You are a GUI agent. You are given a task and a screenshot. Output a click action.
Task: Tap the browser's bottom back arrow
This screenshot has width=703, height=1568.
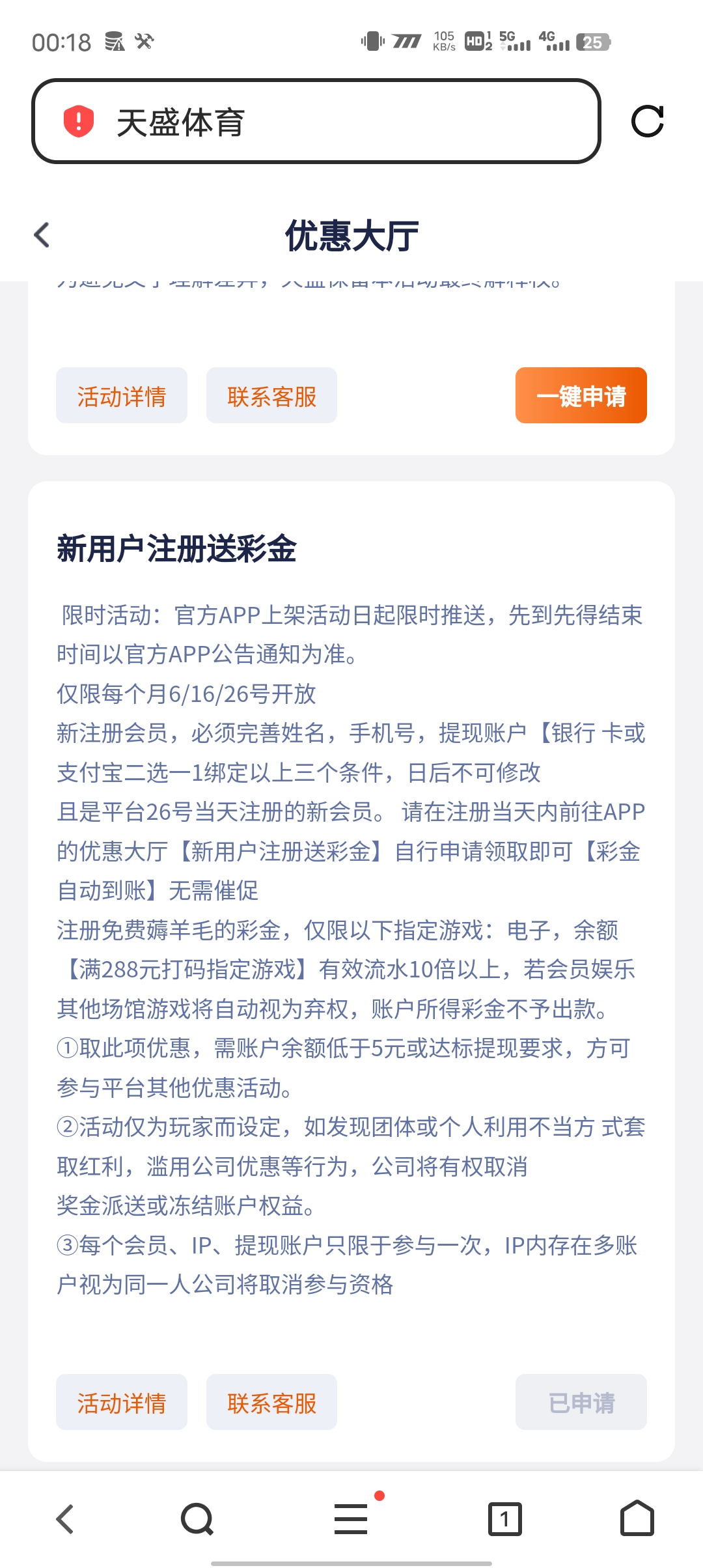click(65, 1519)
